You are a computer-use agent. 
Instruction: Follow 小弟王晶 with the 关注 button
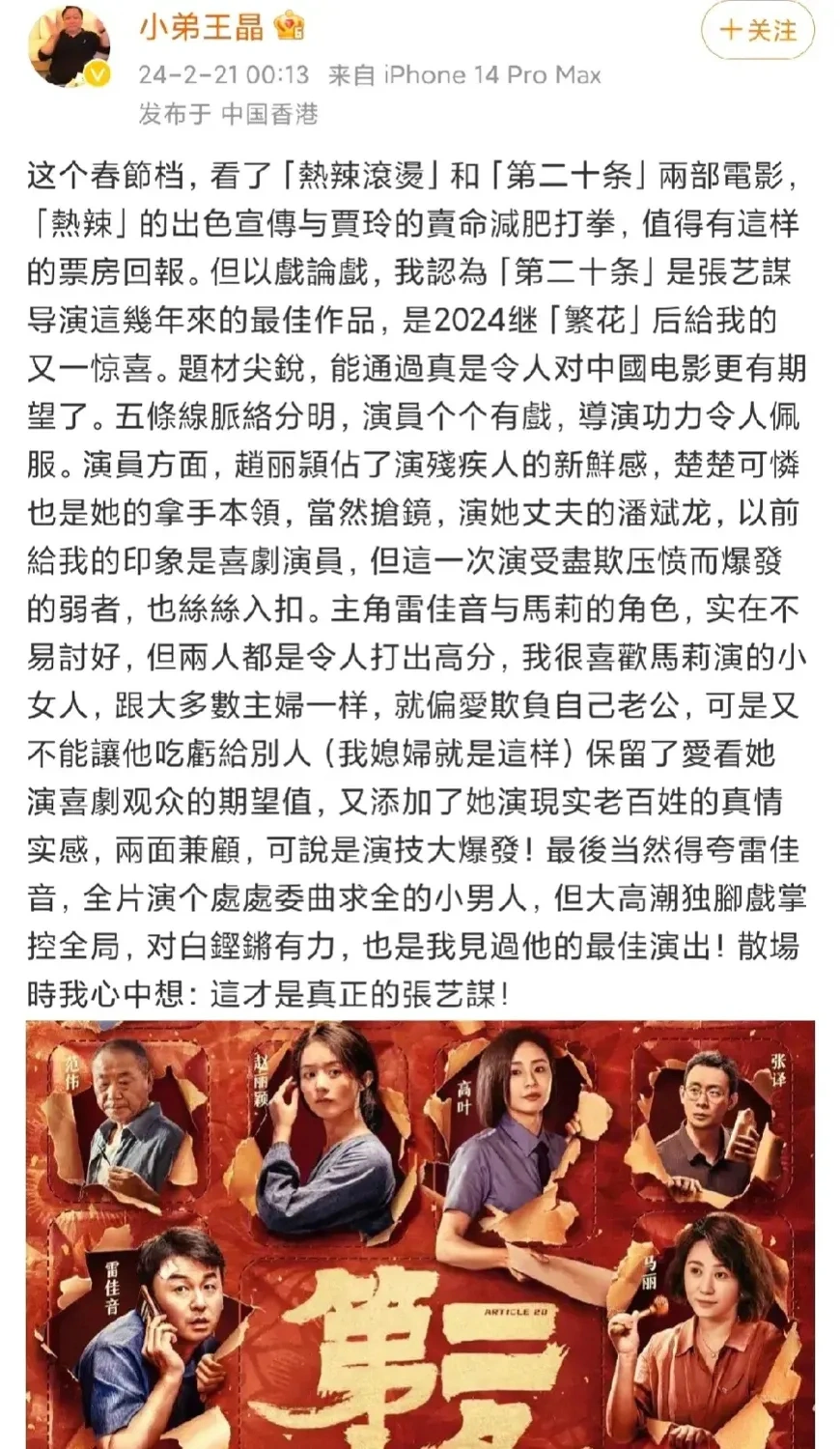point(757,30)
